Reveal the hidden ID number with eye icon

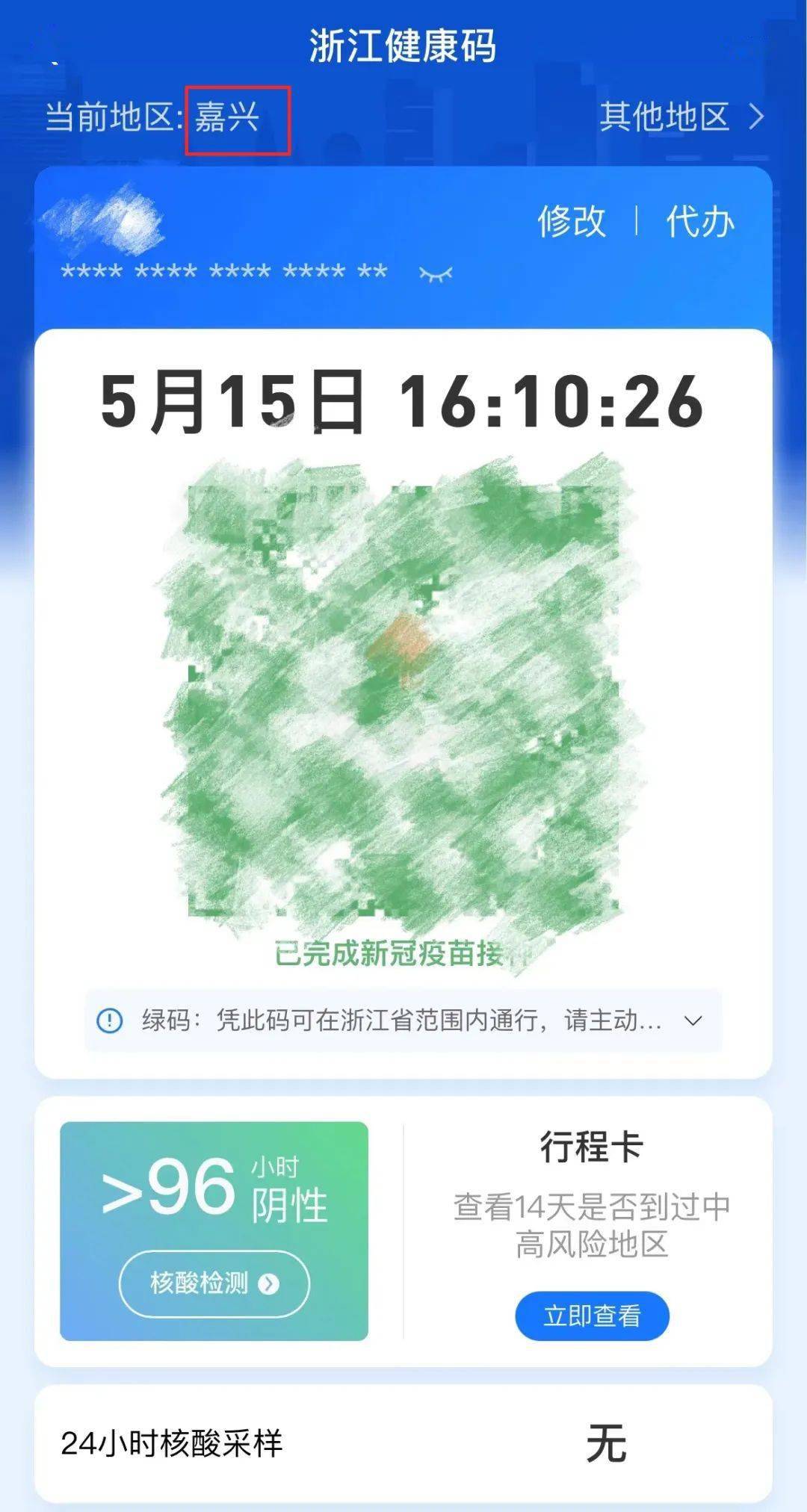pyautogui.click(x=436, y=275)
